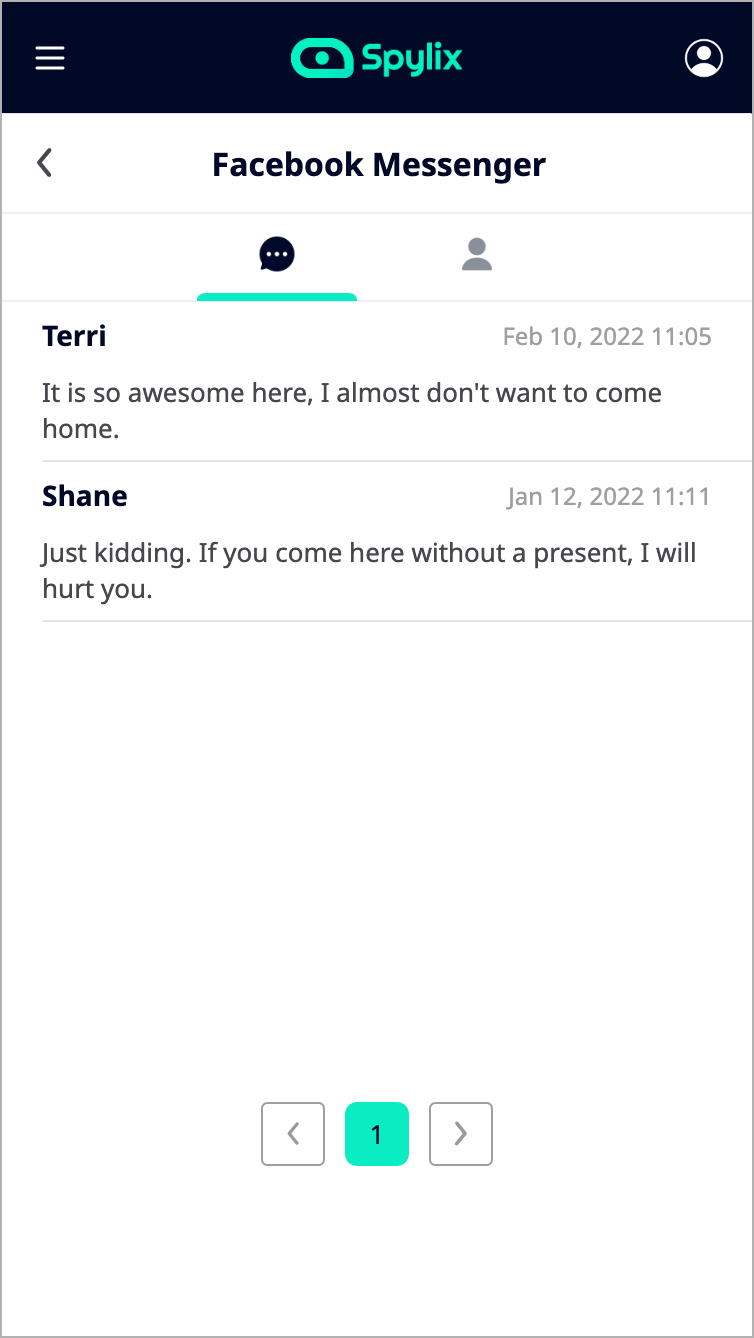Click the Spylix logo
The image size is (754, 1338).
376,58
